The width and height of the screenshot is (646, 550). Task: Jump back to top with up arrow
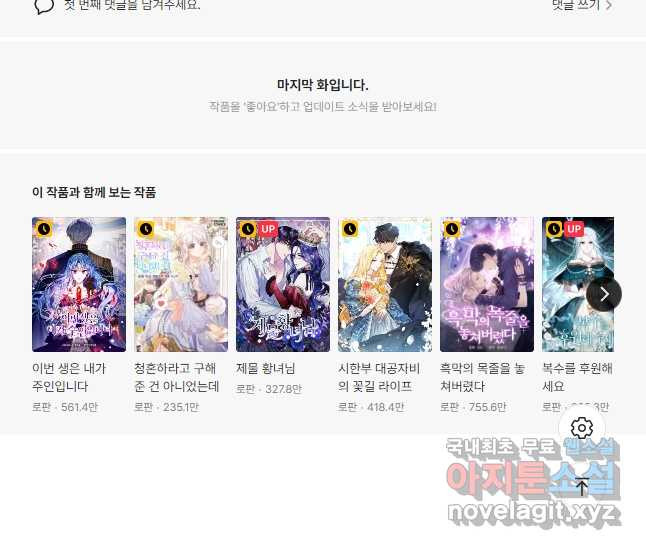pos(582,487)
